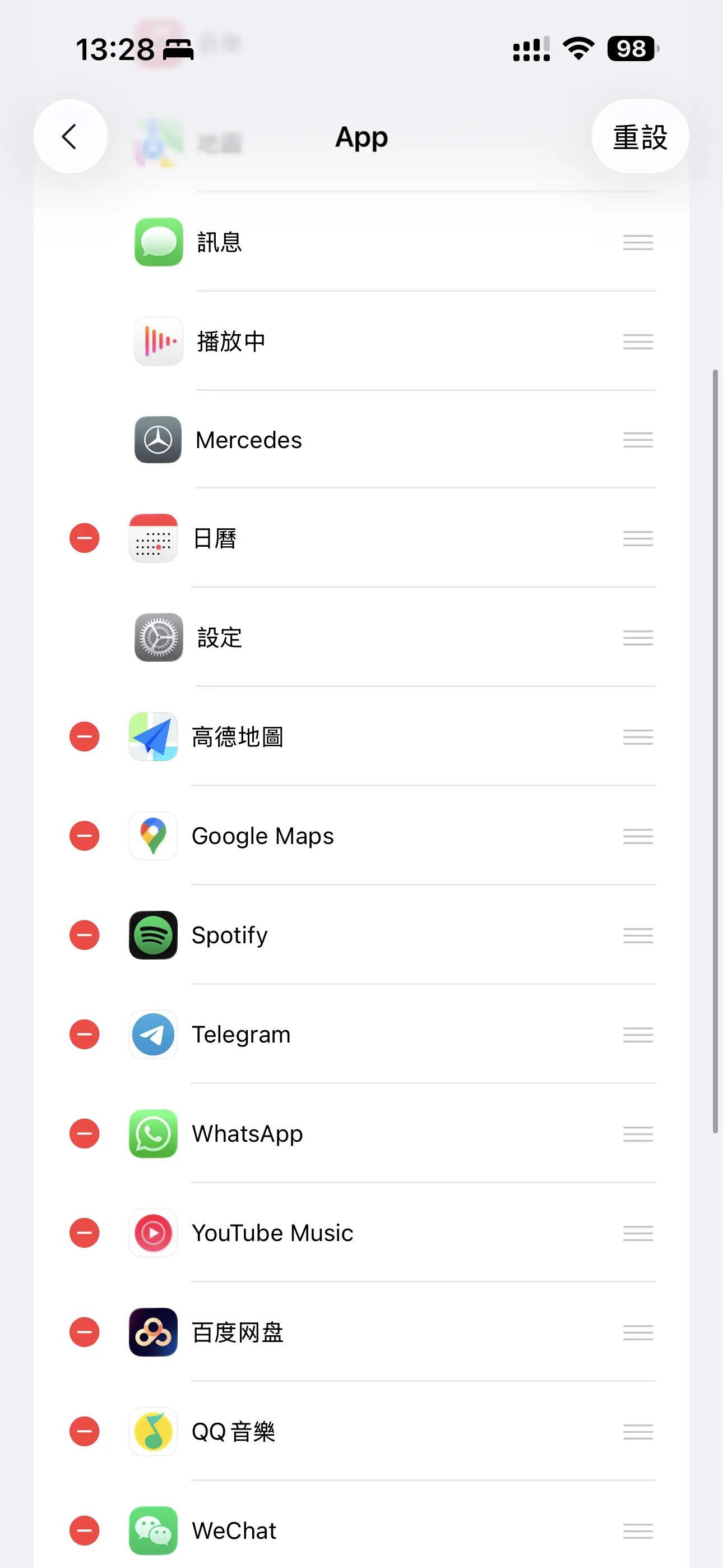Go back using the back arrow

click(70, 136)
